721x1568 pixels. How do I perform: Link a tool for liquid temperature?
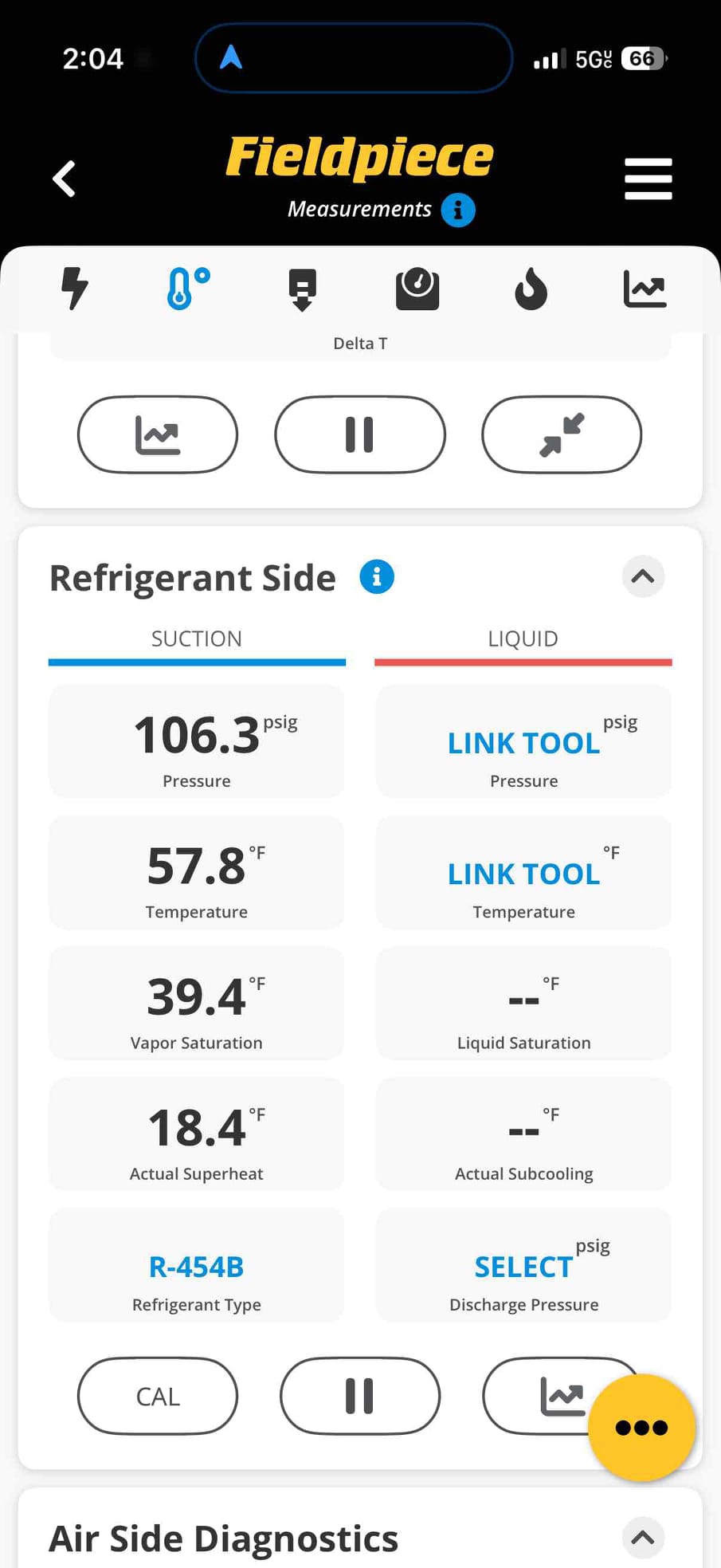(x=523, y=872)
